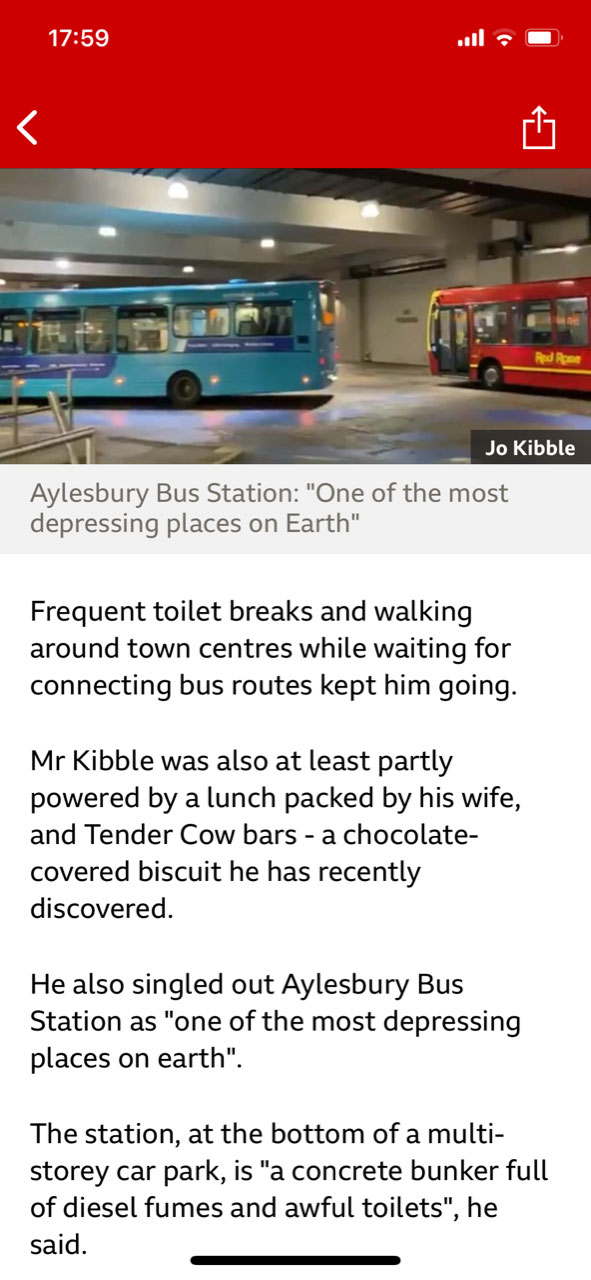Share this article via the share icon
The height and width of the screenshot is (1280, 591).
[x=539, y=129]
